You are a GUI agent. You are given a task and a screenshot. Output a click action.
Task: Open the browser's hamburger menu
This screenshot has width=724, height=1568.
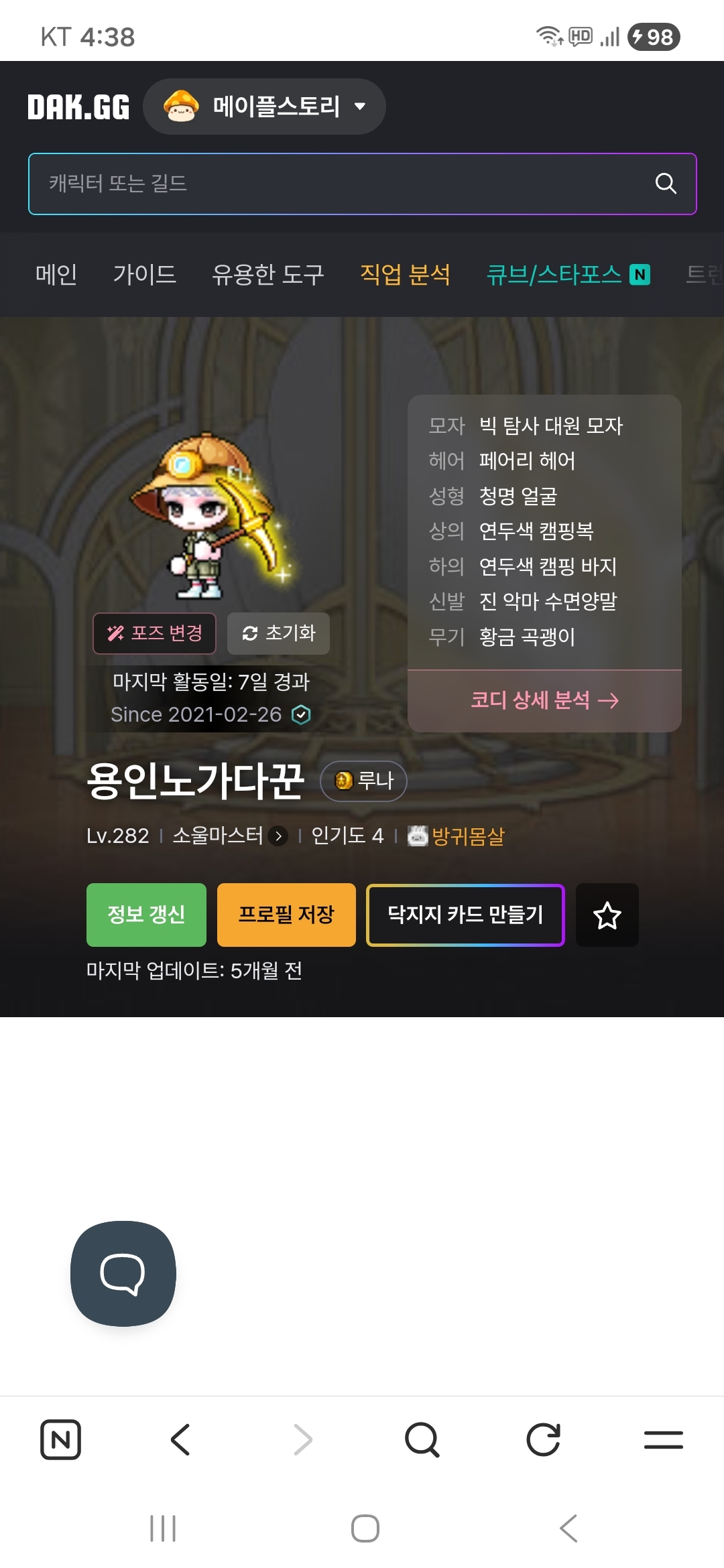[663, 1439]
